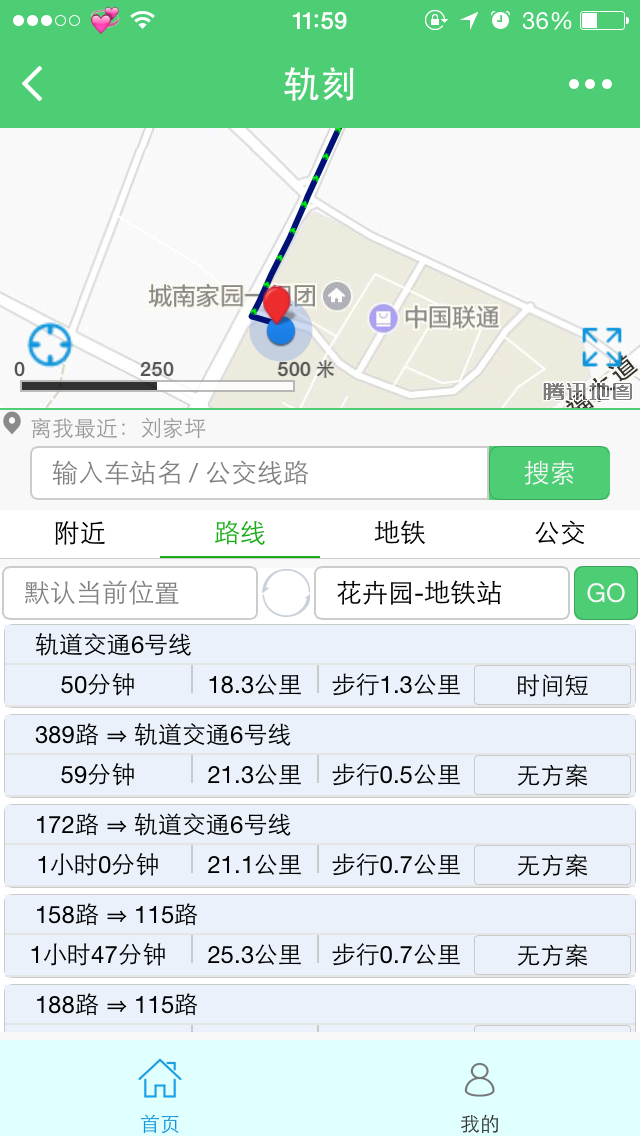Expand the map to fullscreen
Viewport: 640px width, 1136px height.
point(601,347)
